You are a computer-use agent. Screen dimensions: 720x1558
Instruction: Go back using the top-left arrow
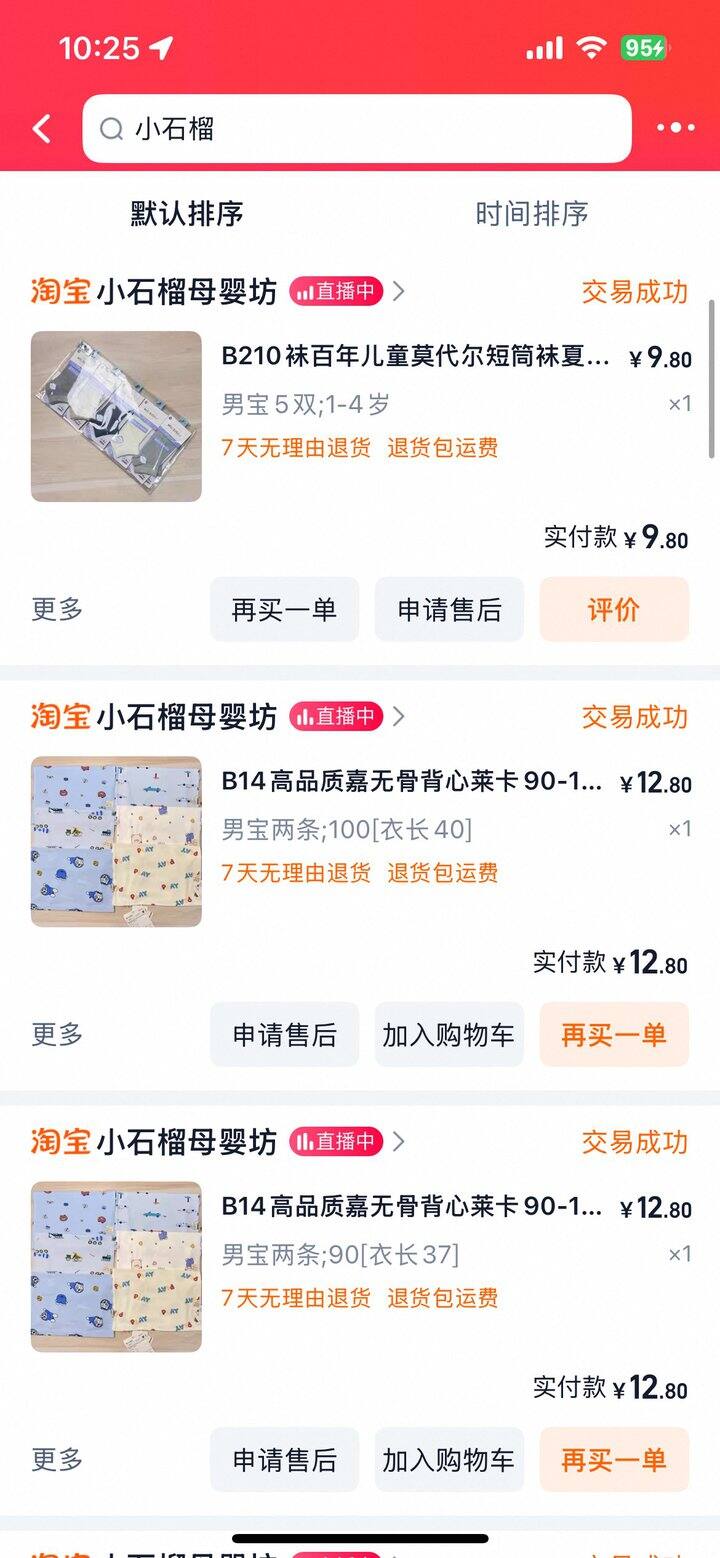41,129
